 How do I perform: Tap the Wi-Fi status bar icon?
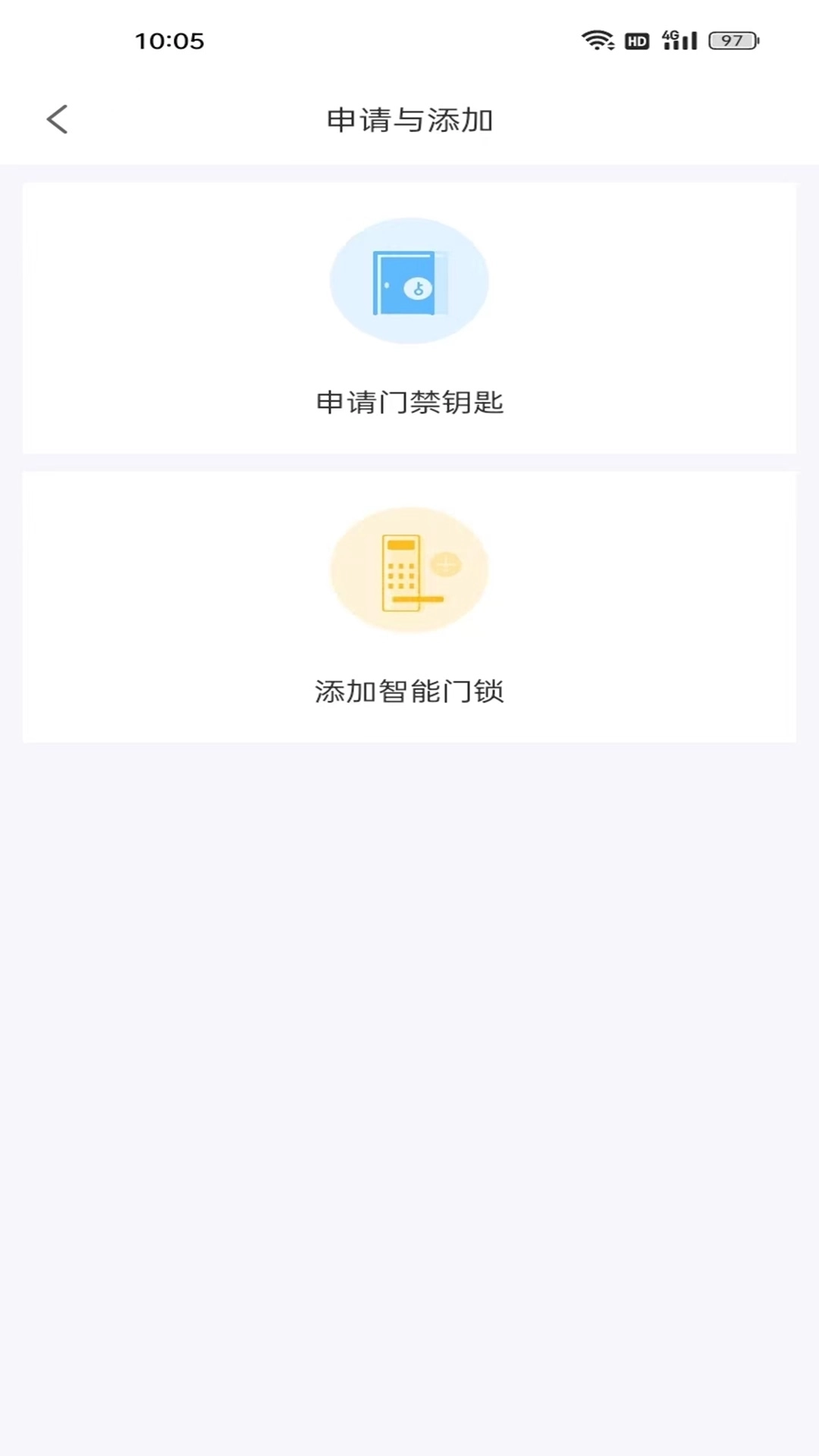click(598, 40)
